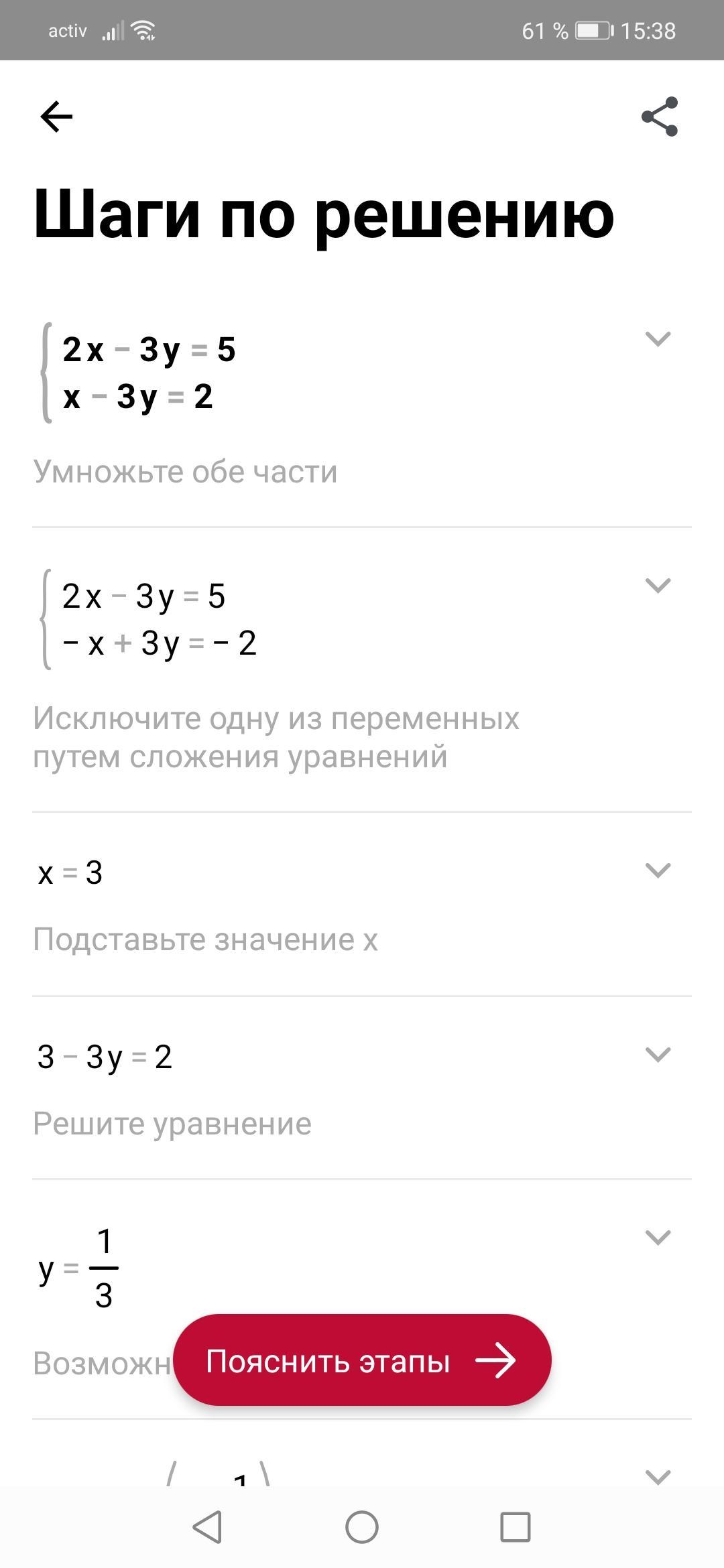Share the solution steps
This screenshot has width=724, height=1568.
pos(660,117)
